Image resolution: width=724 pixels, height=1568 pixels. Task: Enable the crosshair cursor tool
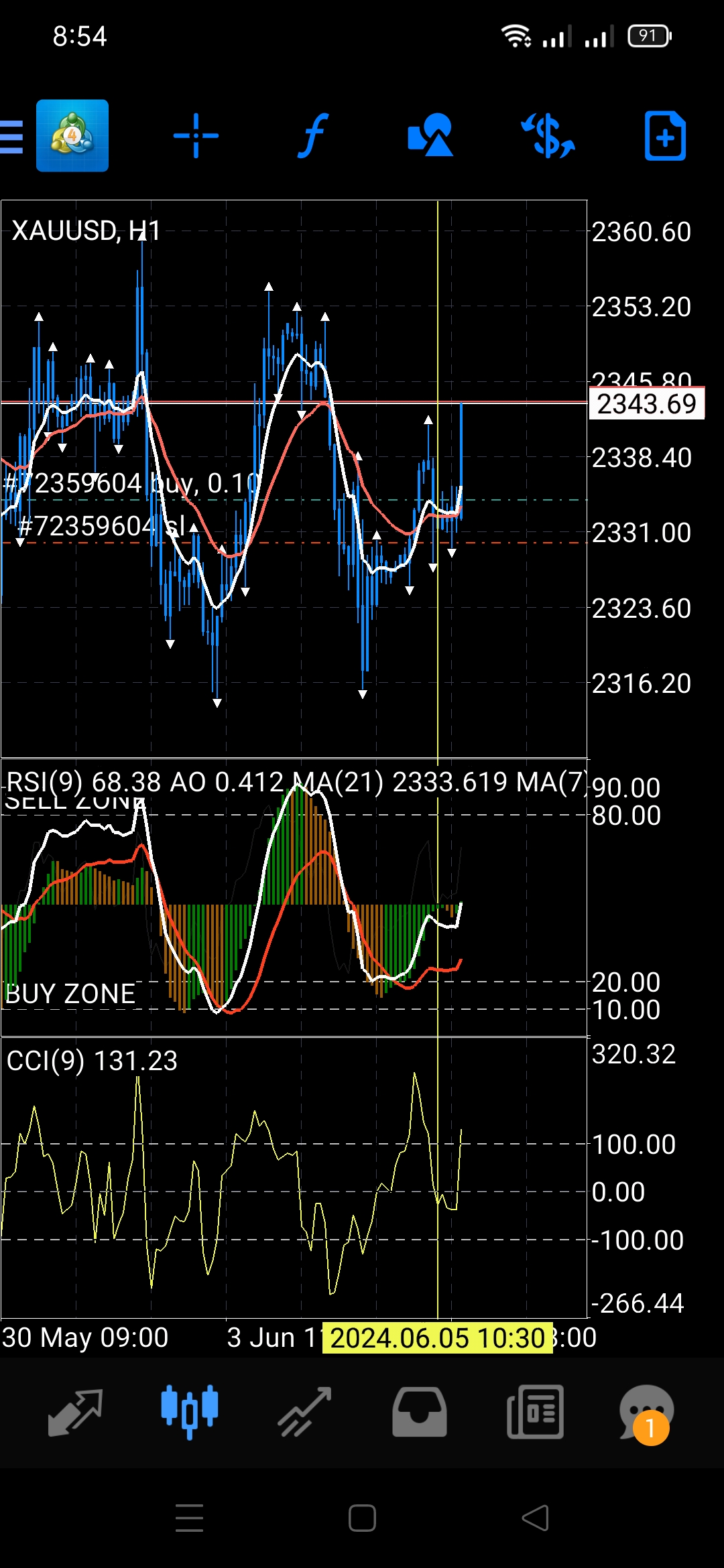pos(196,136)
